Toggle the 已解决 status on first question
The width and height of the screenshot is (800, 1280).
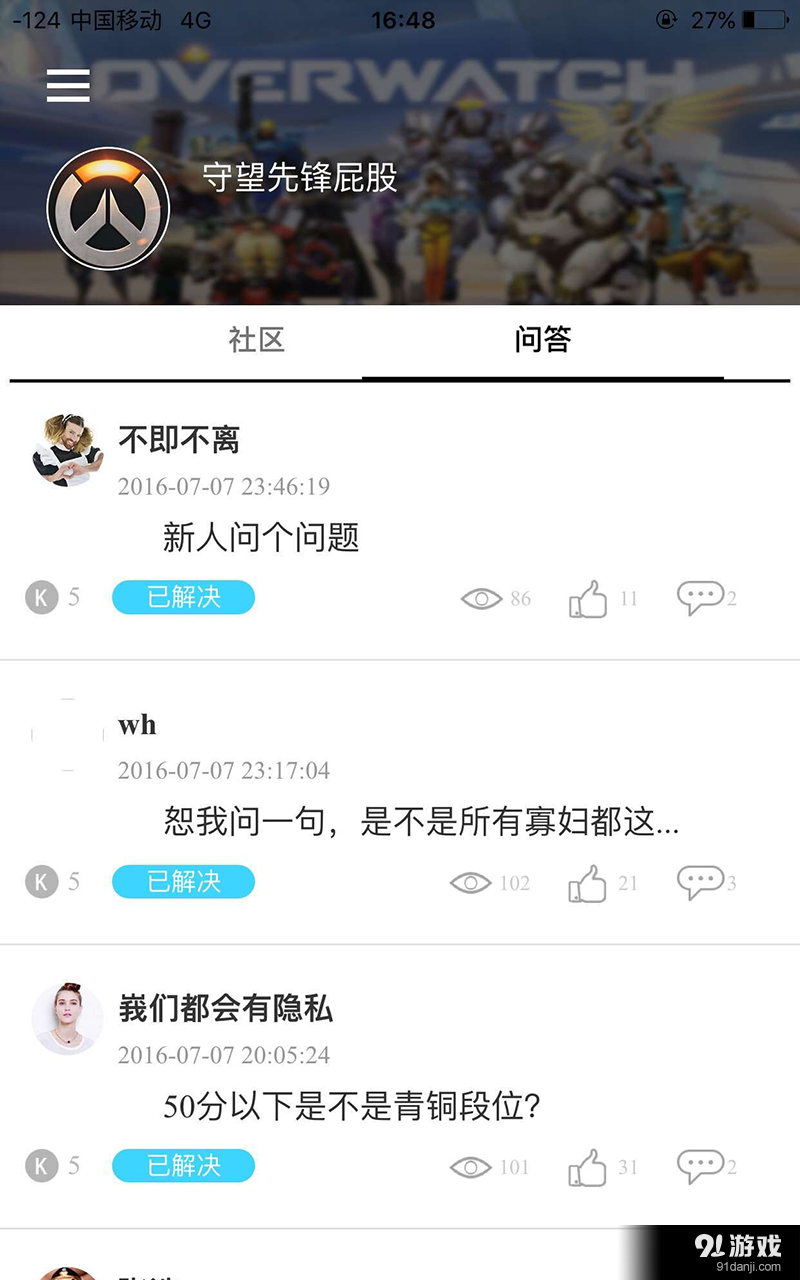coord(183,597)
